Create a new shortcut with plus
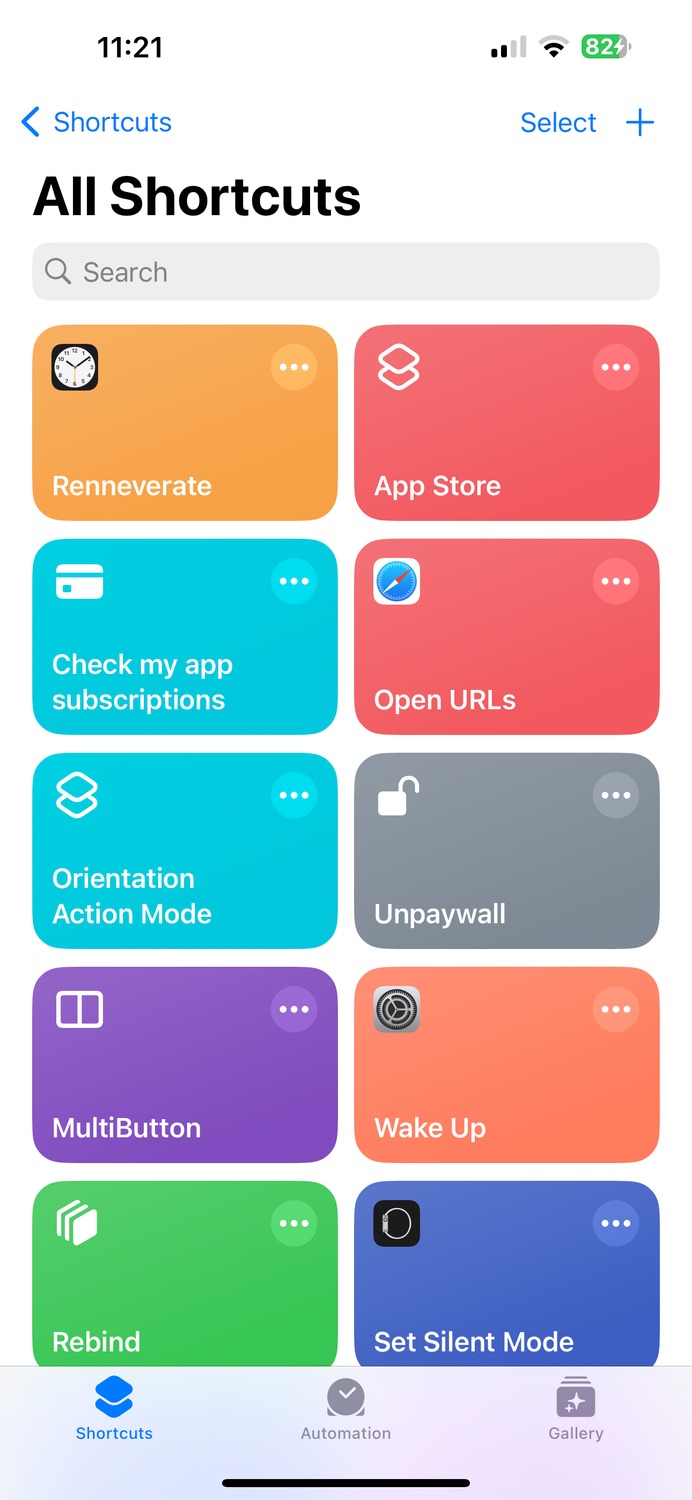 click(x=640, y=122)
